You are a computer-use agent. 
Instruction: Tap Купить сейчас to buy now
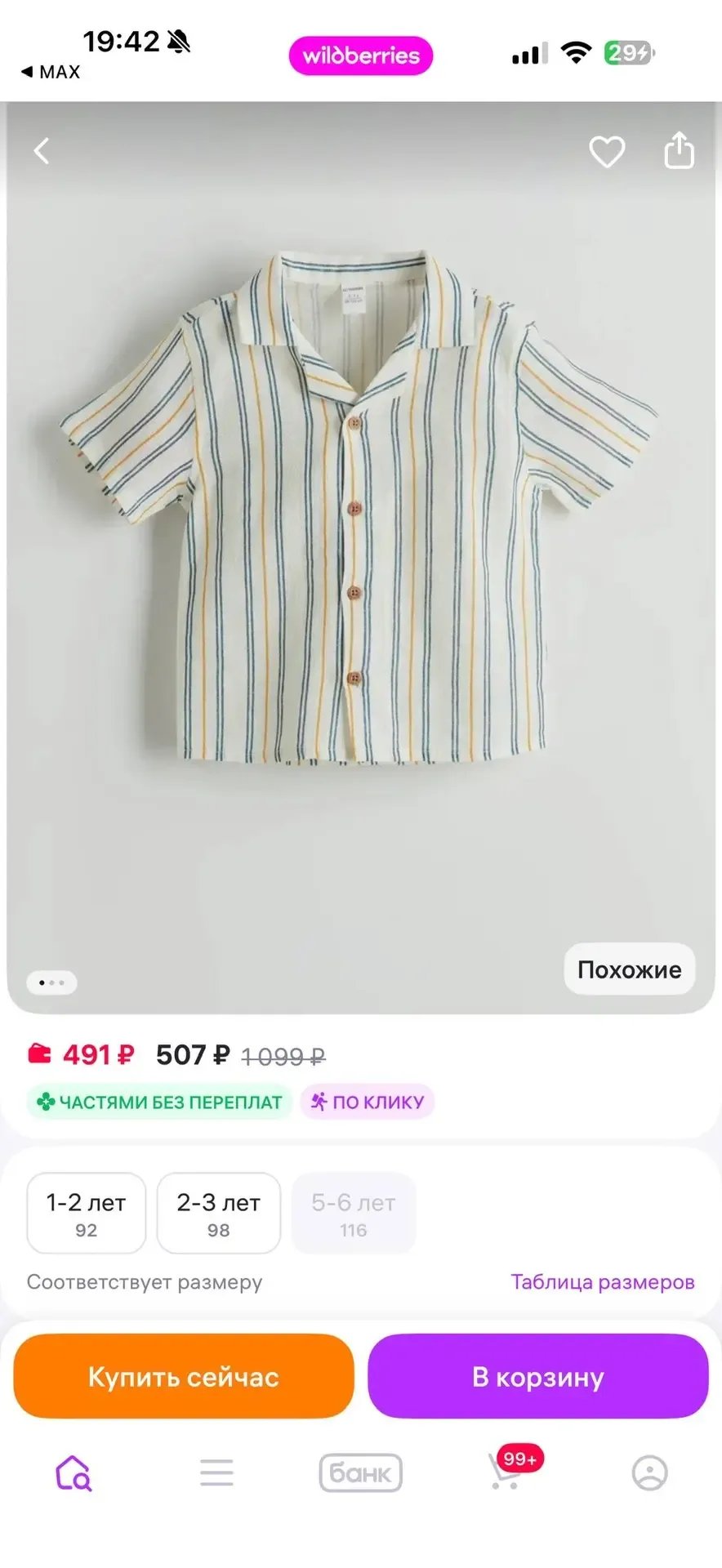click(184, 1377)
